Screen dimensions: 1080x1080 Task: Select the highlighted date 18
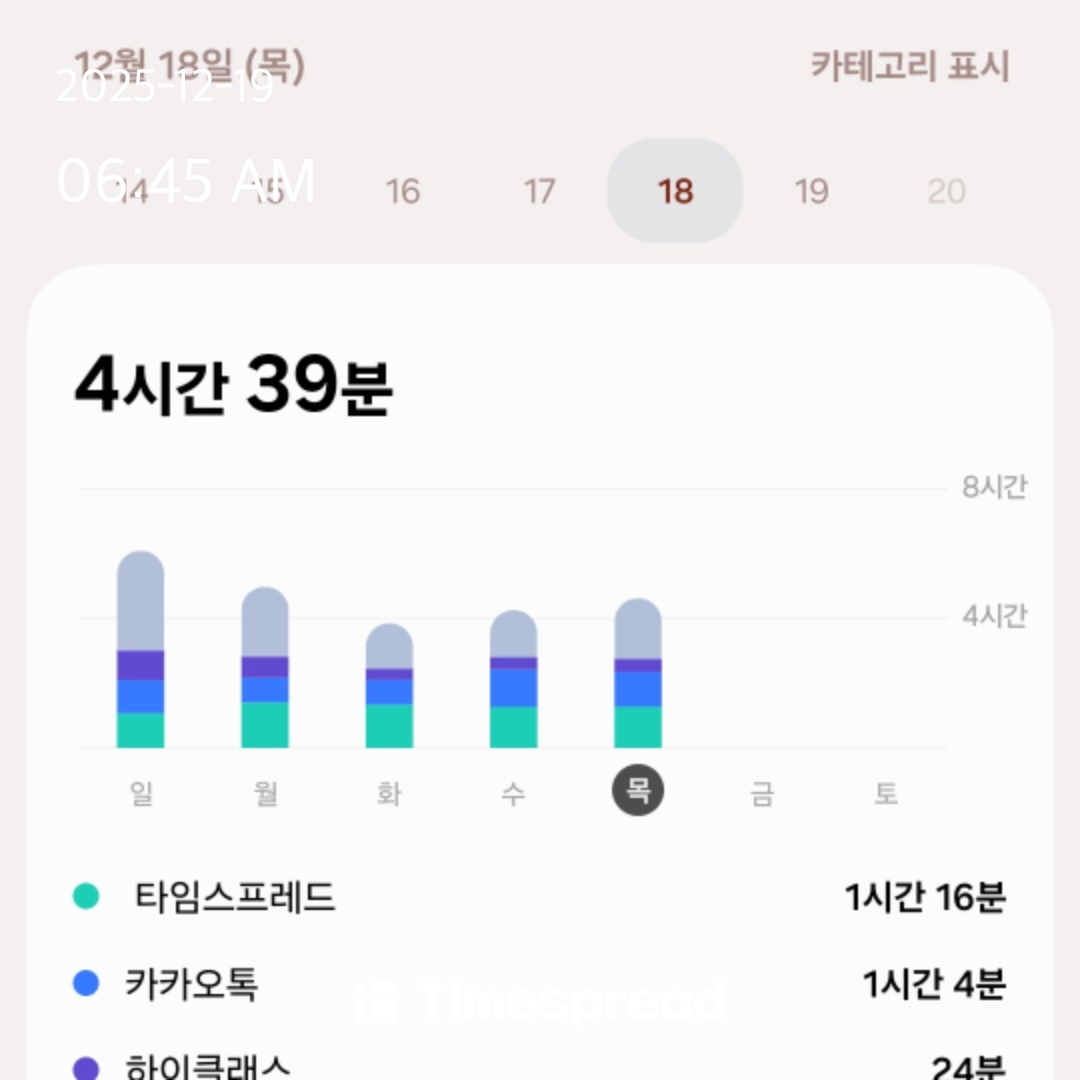click(x=675, y=190)
